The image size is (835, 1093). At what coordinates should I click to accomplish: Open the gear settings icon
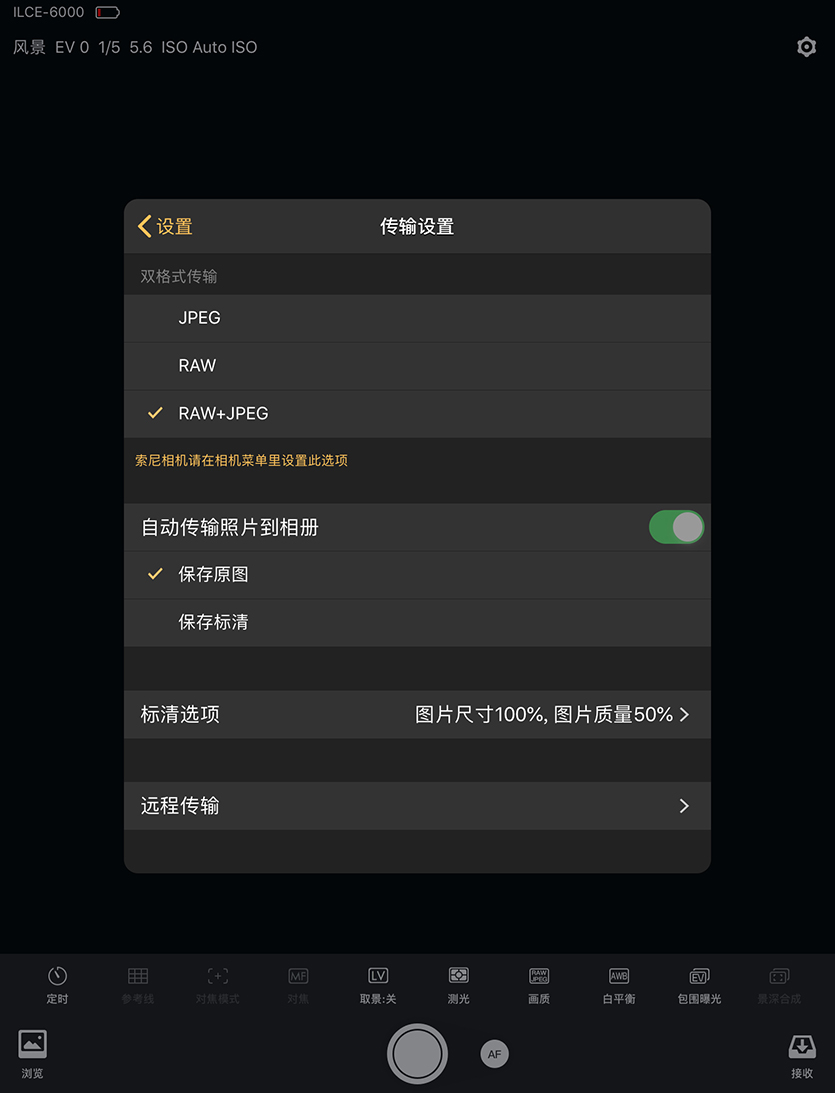[806, 47]
